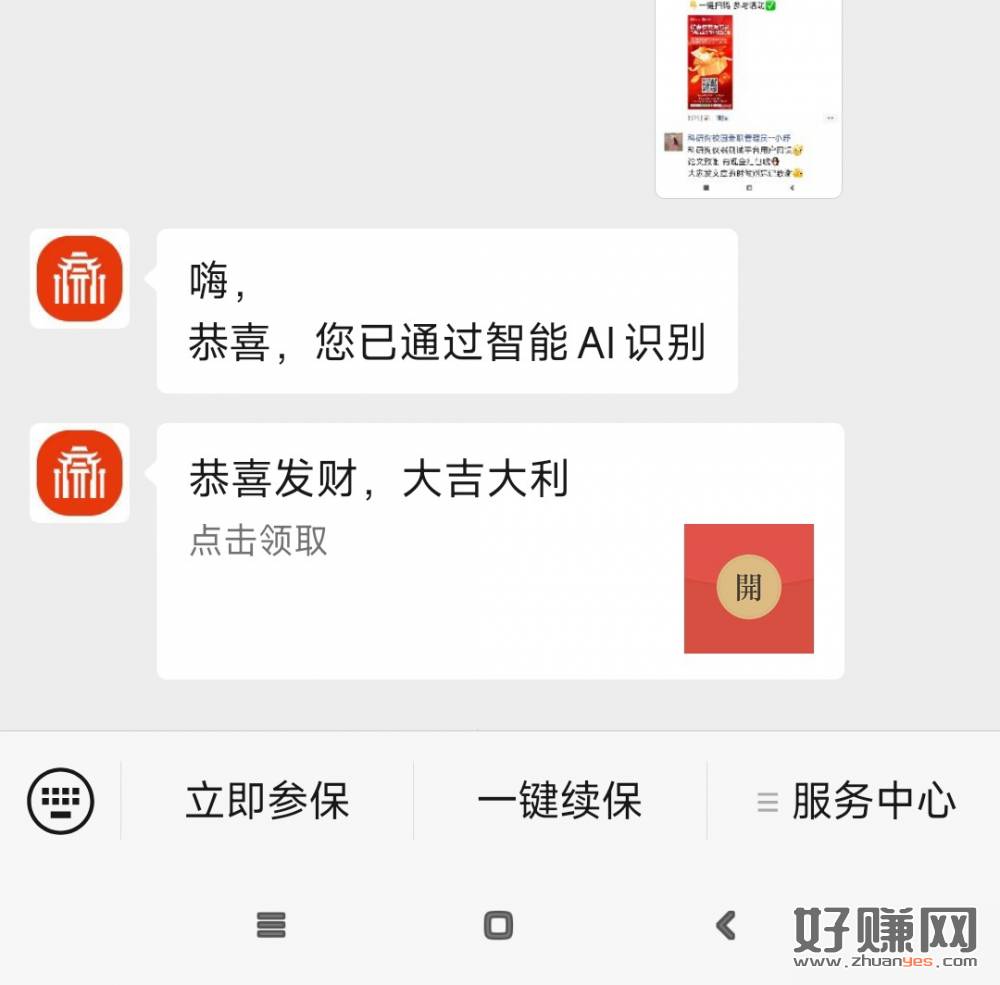This screenshot has height=985, width=1000.
Task: Switch to keyboard input mode
Action: point(61,801)
